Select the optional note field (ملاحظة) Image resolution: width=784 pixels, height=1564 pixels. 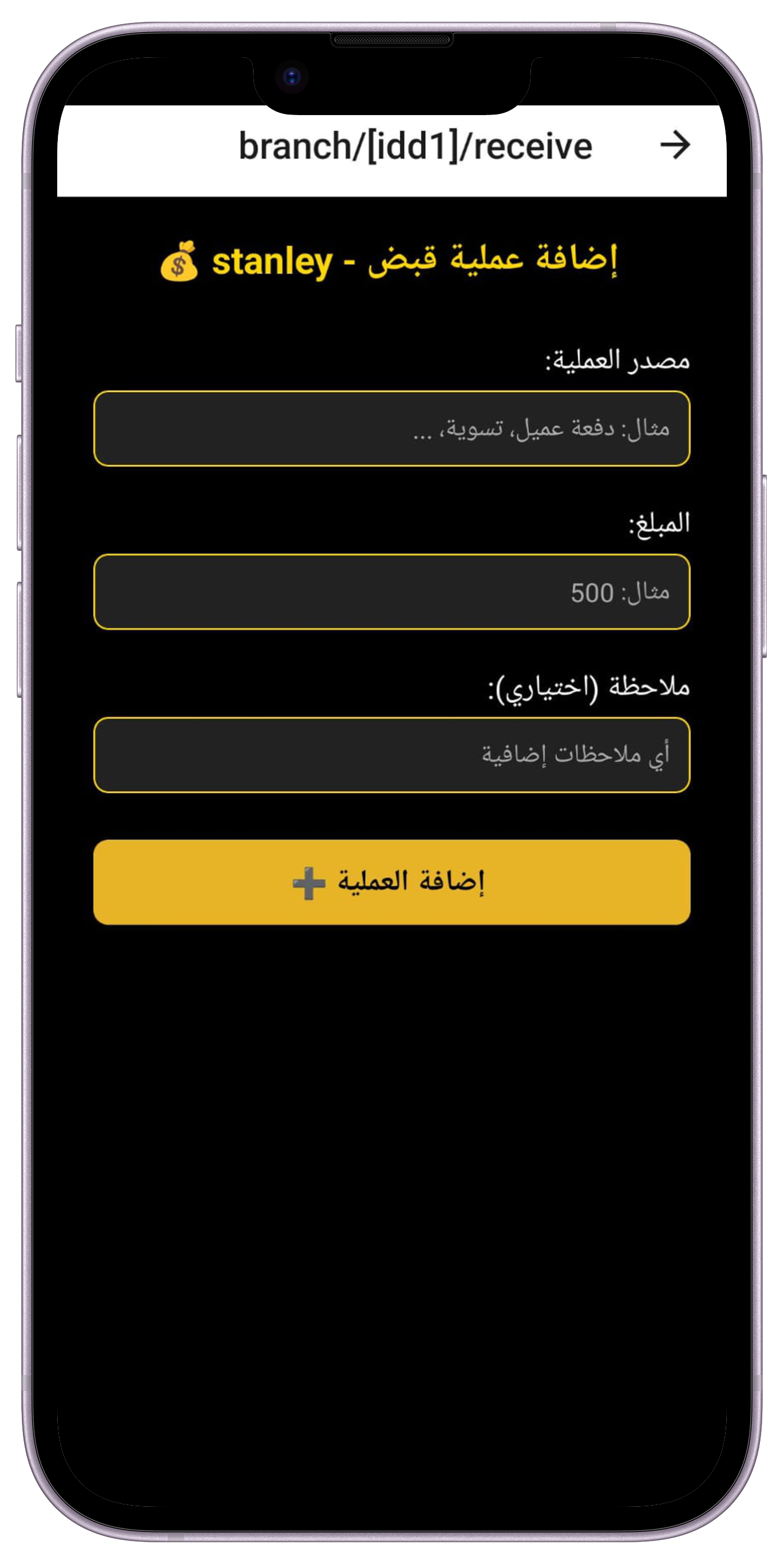coord(391,755)
